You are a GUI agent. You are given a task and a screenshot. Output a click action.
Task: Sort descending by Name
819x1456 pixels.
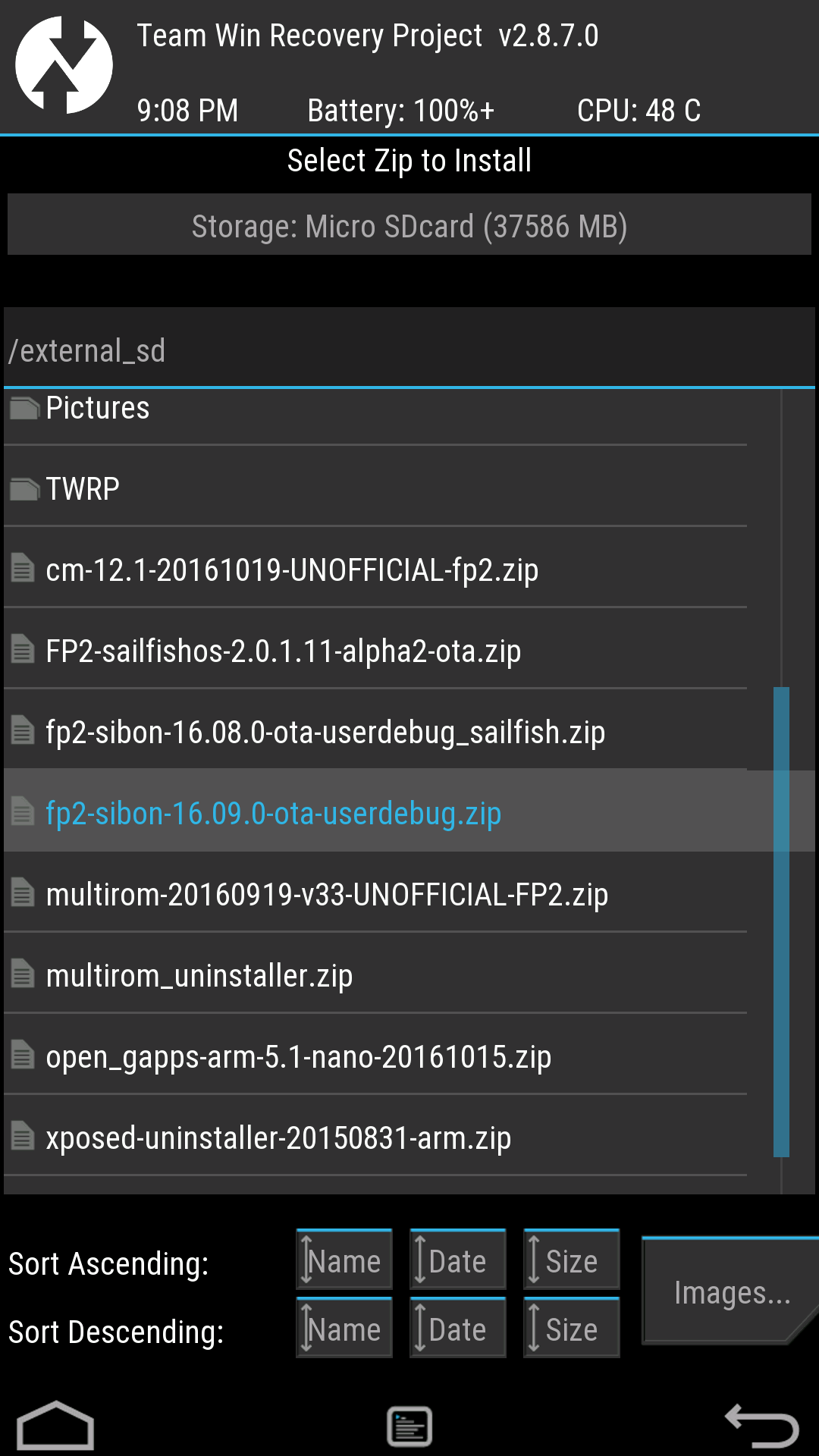[x=344, y=1328]
